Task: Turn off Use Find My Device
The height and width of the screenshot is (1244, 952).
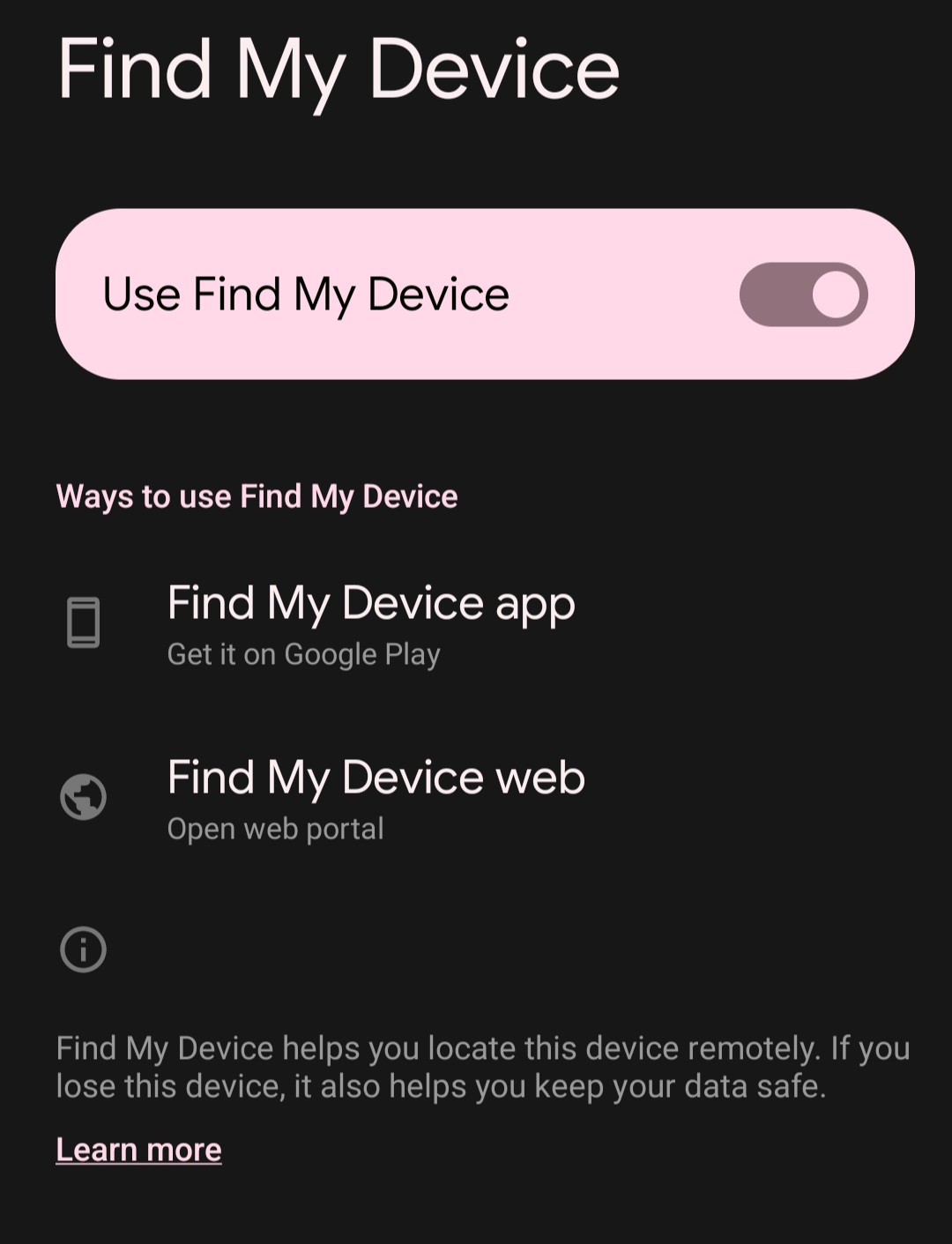Action: 803,294
